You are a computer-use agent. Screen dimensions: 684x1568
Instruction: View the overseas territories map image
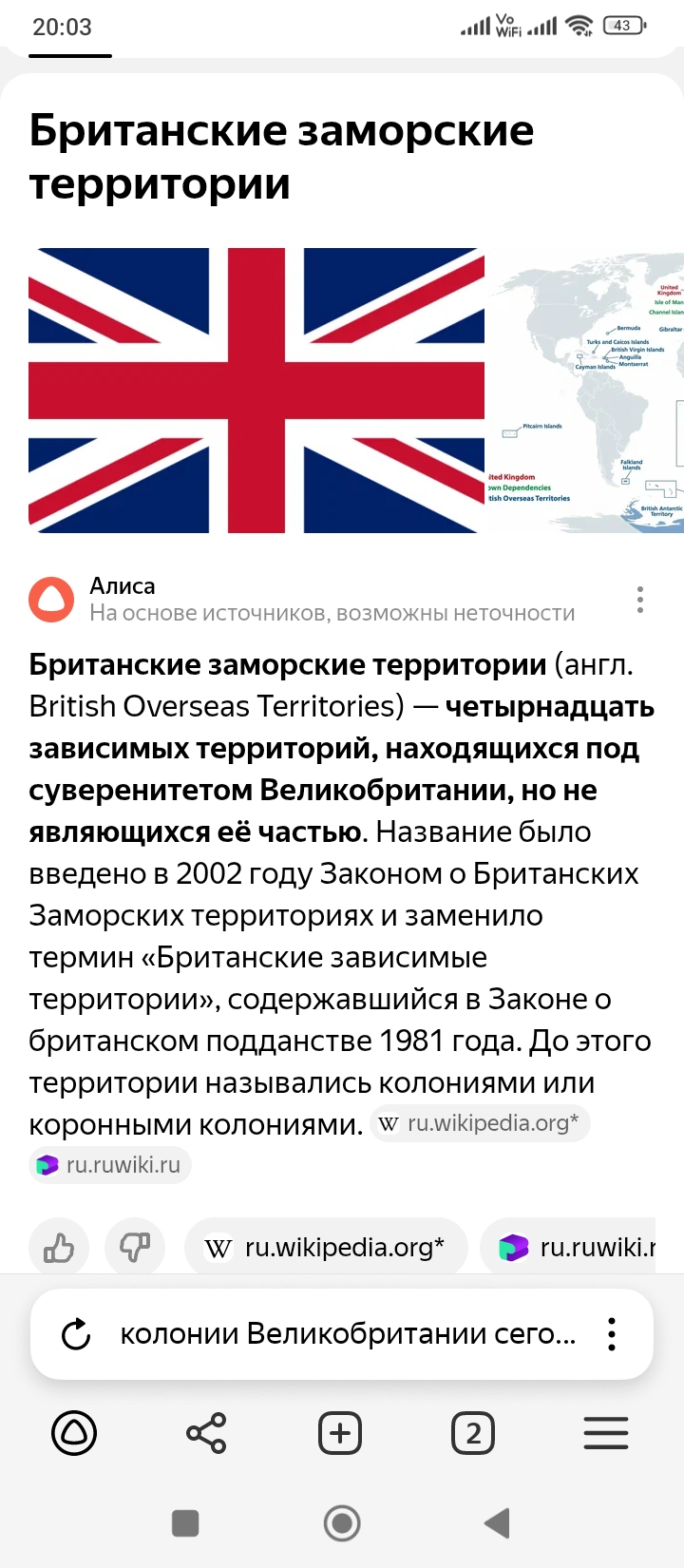click(x=587, y=390)
